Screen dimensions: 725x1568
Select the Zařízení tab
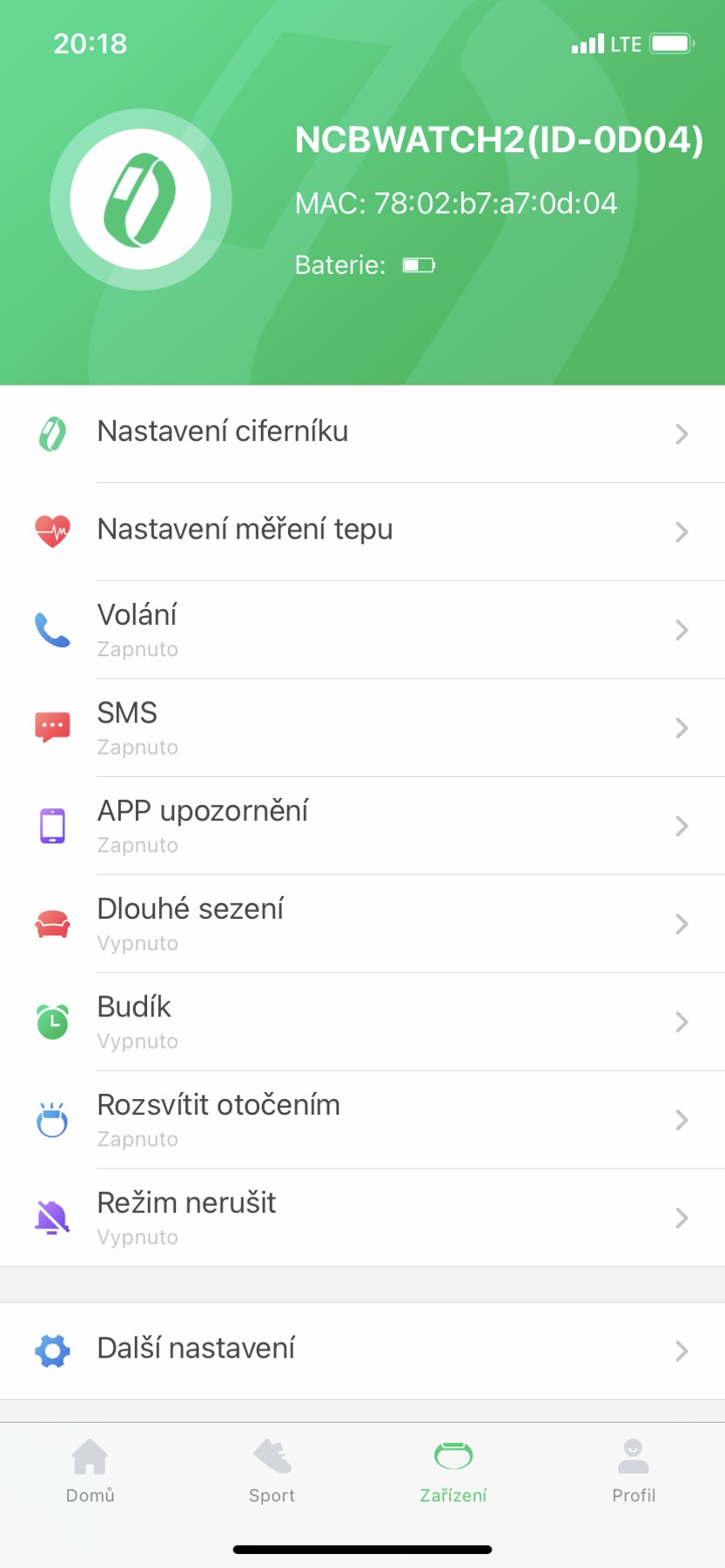(453, 1470)
